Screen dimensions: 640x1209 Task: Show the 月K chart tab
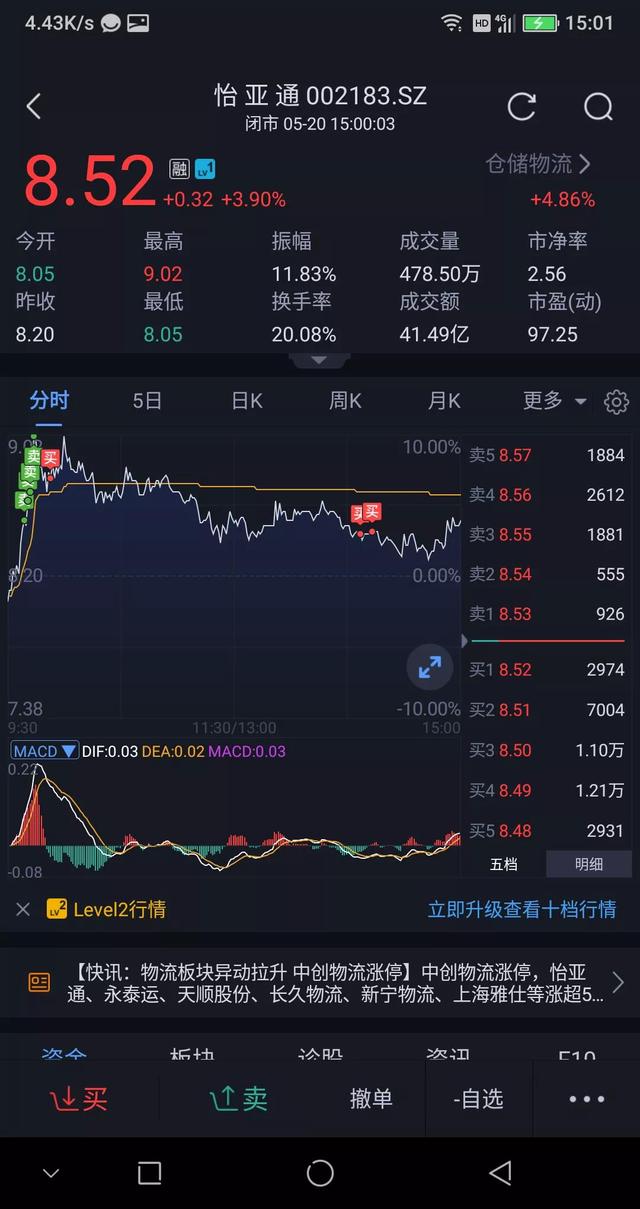click(444, 401)
